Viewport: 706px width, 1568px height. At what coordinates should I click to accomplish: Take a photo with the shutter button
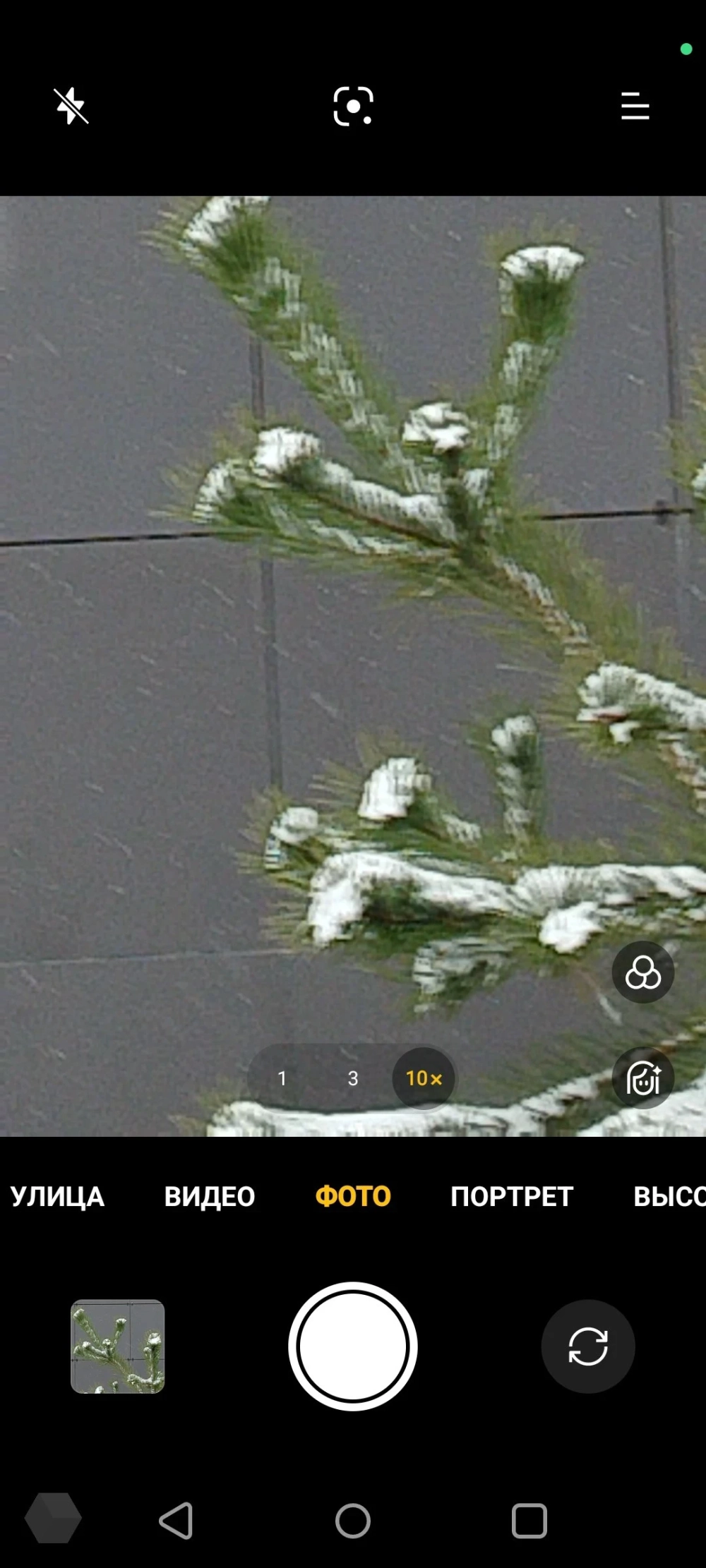coord(353,1346)
